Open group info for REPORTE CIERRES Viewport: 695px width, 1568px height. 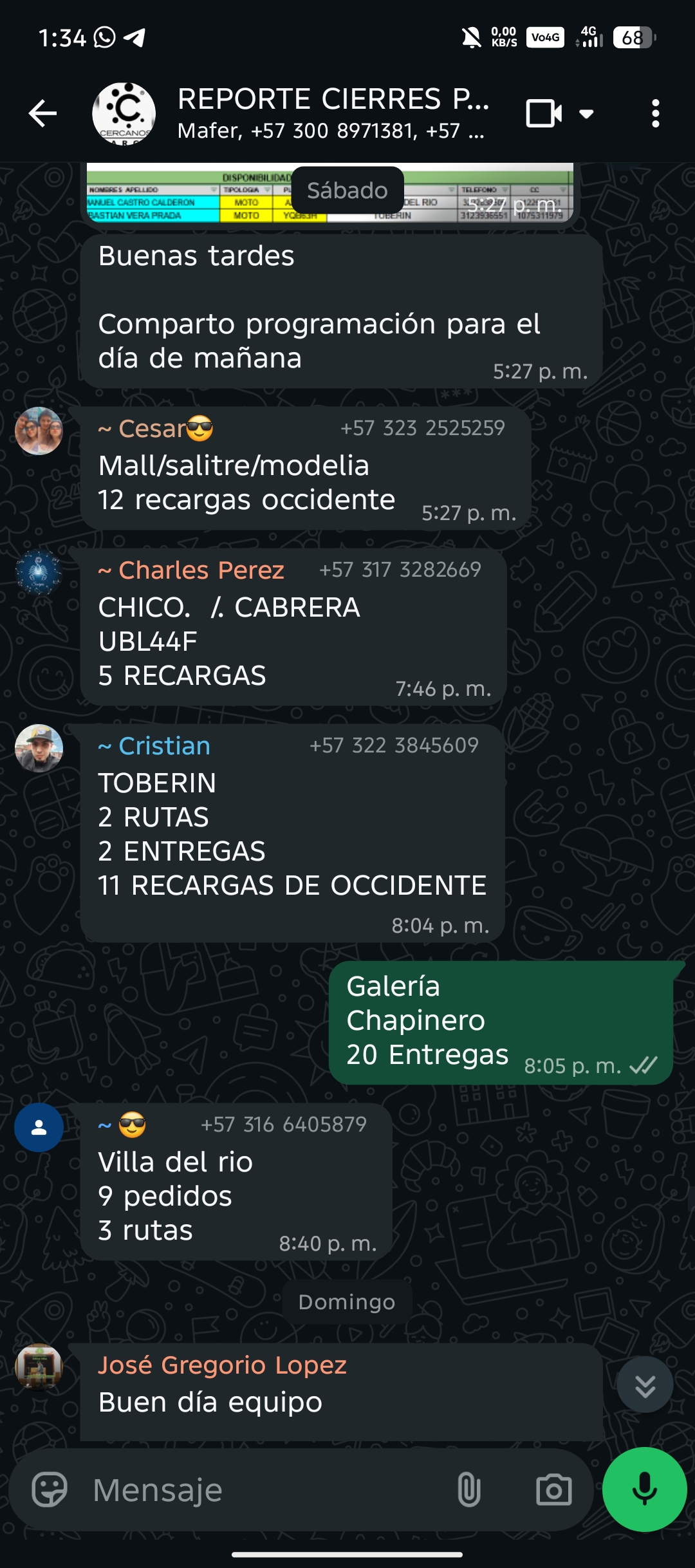click(x=331, y=113)
